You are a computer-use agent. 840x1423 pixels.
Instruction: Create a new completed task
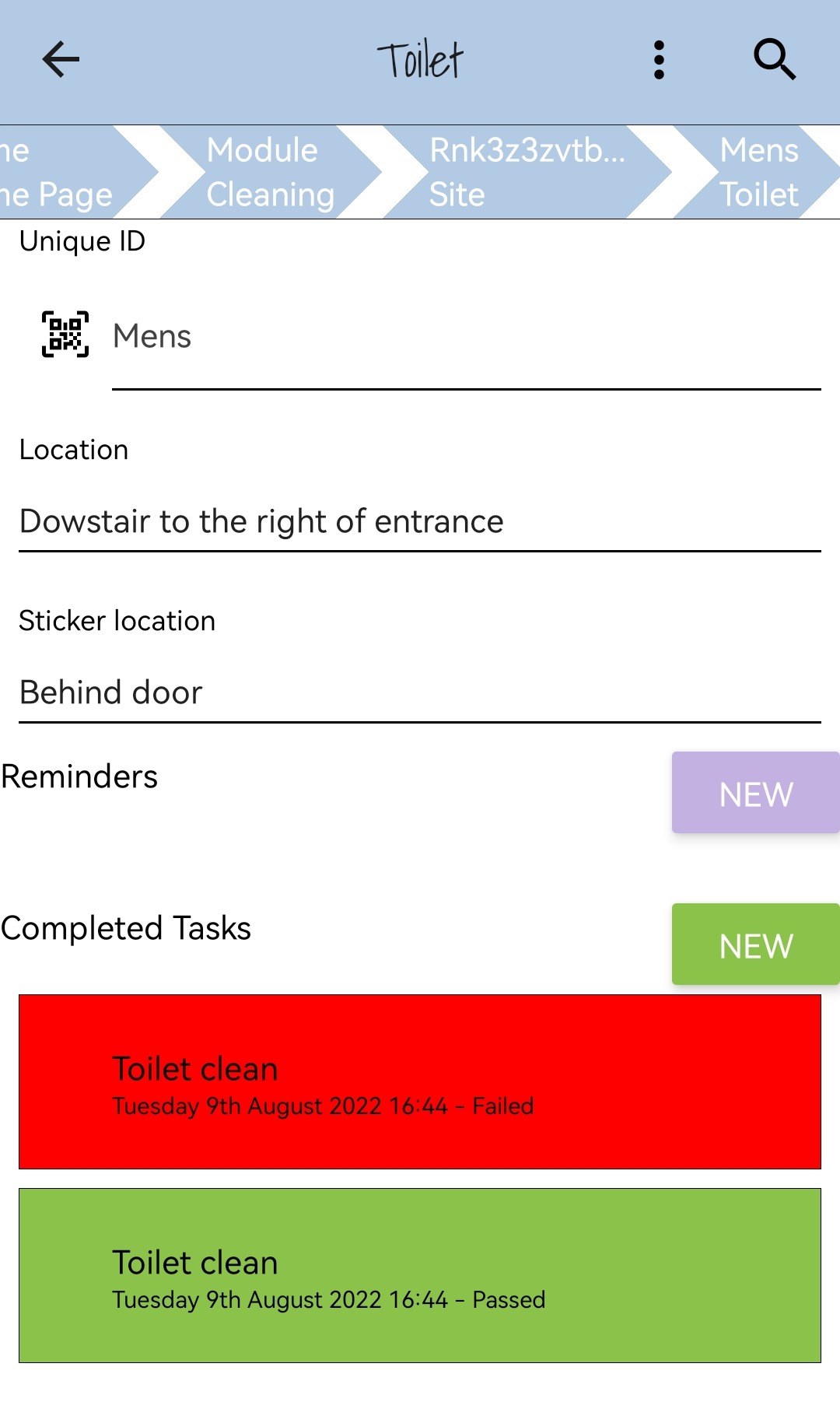coord(755,945)
